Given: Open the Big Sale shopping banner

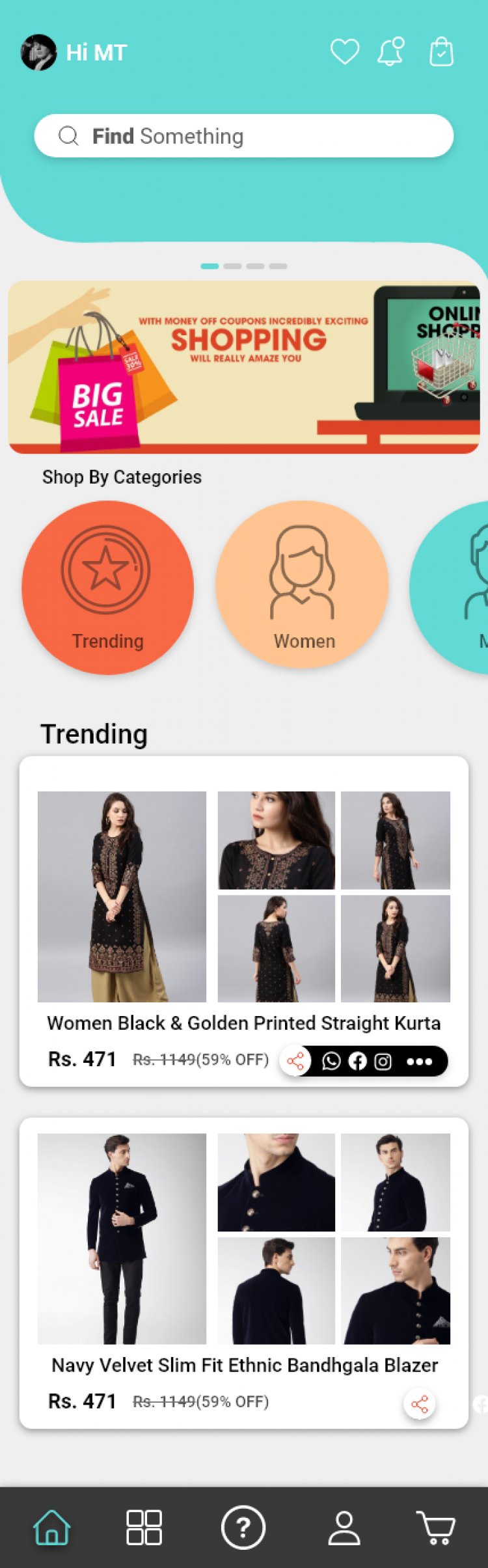Looking at the screenshot, I should [x=243, y=367].
